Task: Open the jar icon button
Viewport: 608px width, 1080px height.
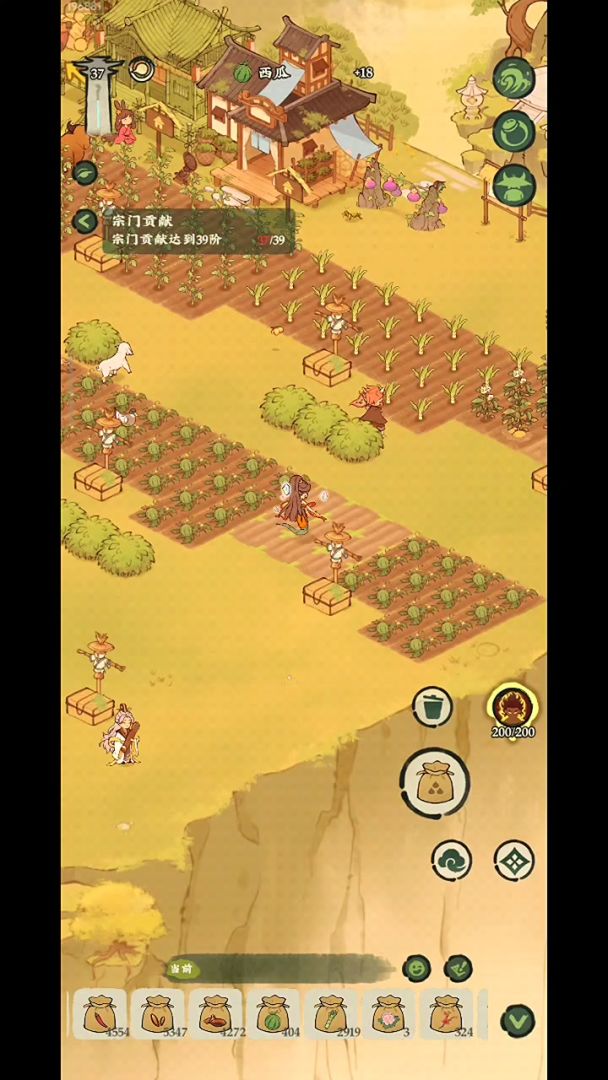Action: pos(514,131)
